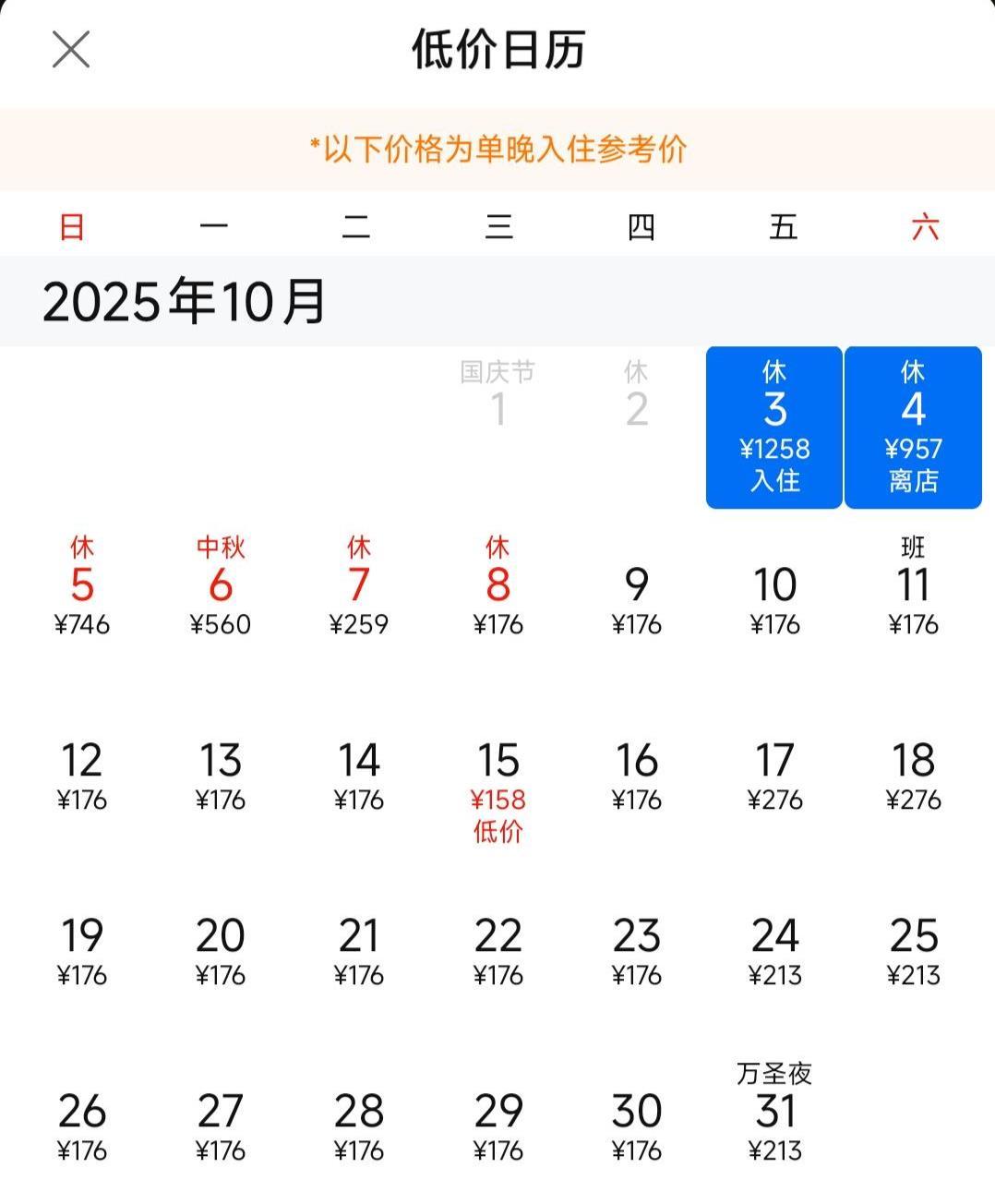
Task: Choose October 19 at ¥176
Action: (82, 951)
